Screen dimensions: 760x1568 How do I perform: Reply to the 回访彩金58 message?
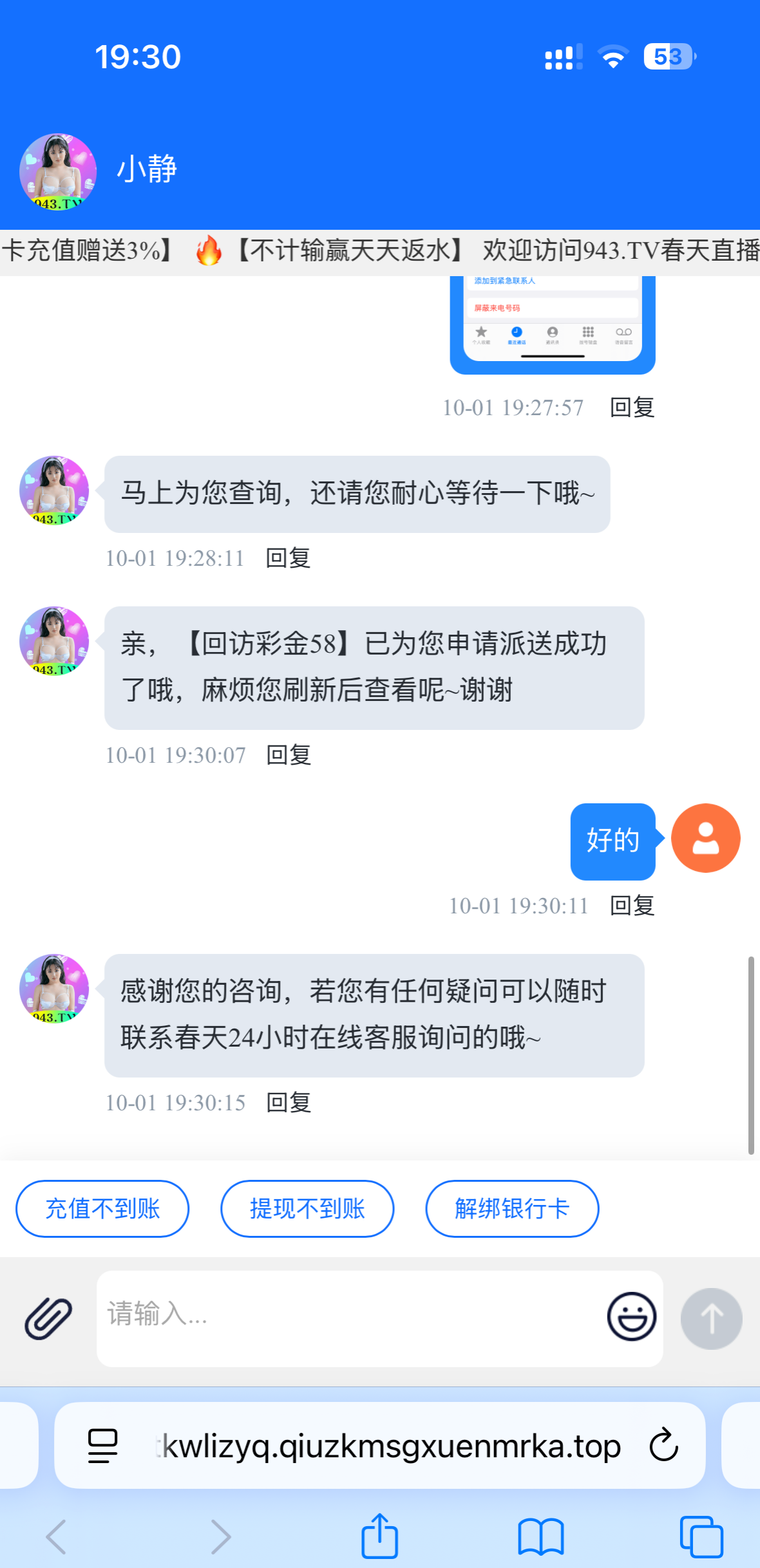click(x=288, y=755)
